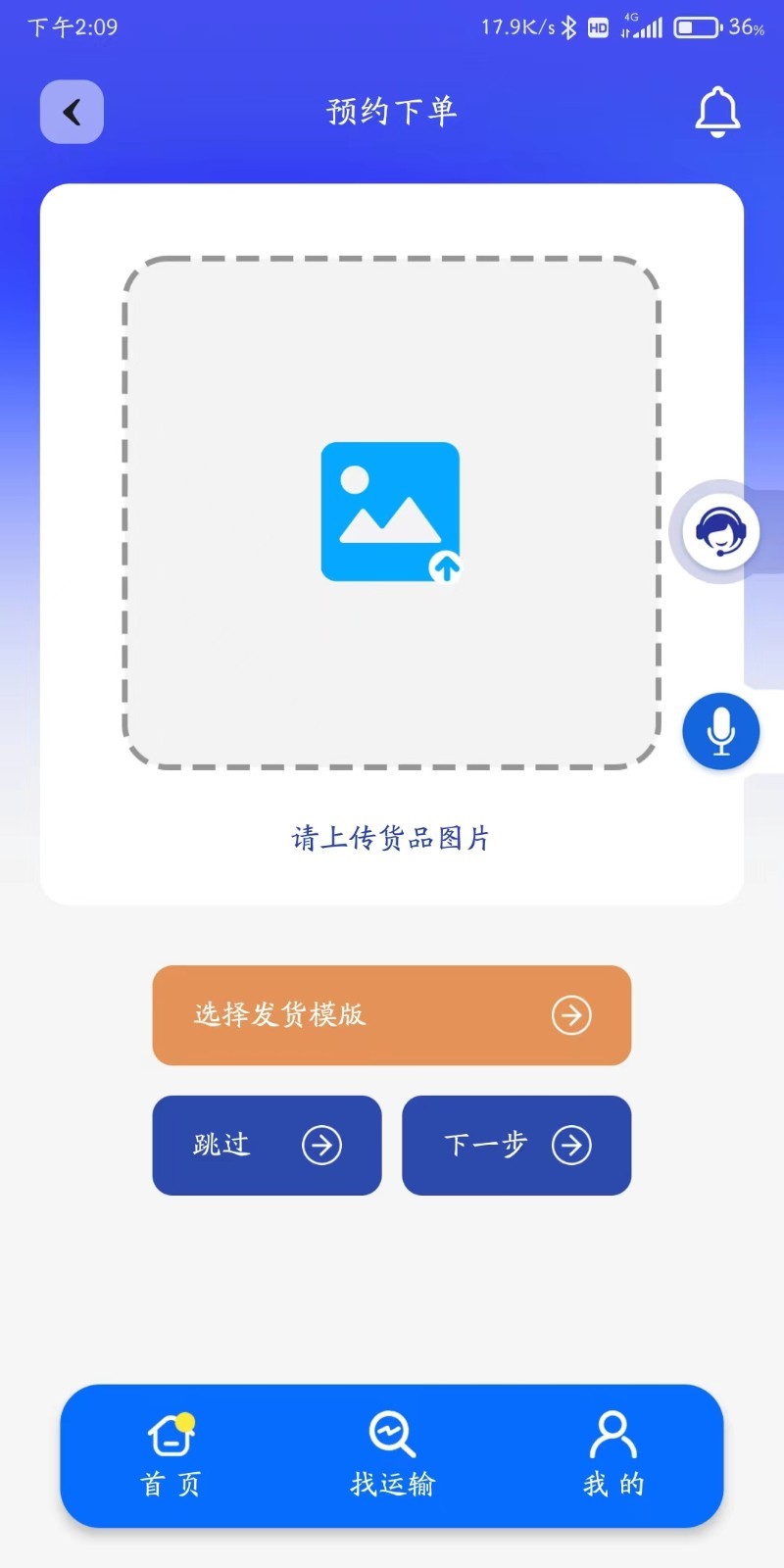The height and width of the screenshot is (1568, 784).
Task: Click the circular arrow on 选择发货模版 button
Action: point(571,1016)
